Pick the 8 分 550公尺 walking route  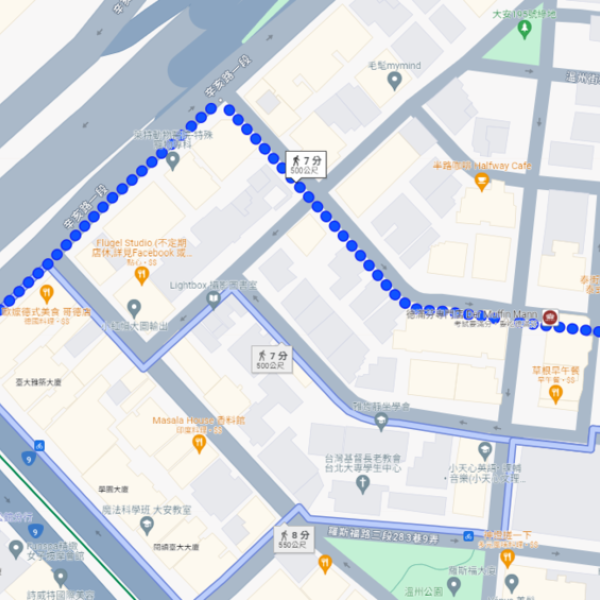pos(294,540)
